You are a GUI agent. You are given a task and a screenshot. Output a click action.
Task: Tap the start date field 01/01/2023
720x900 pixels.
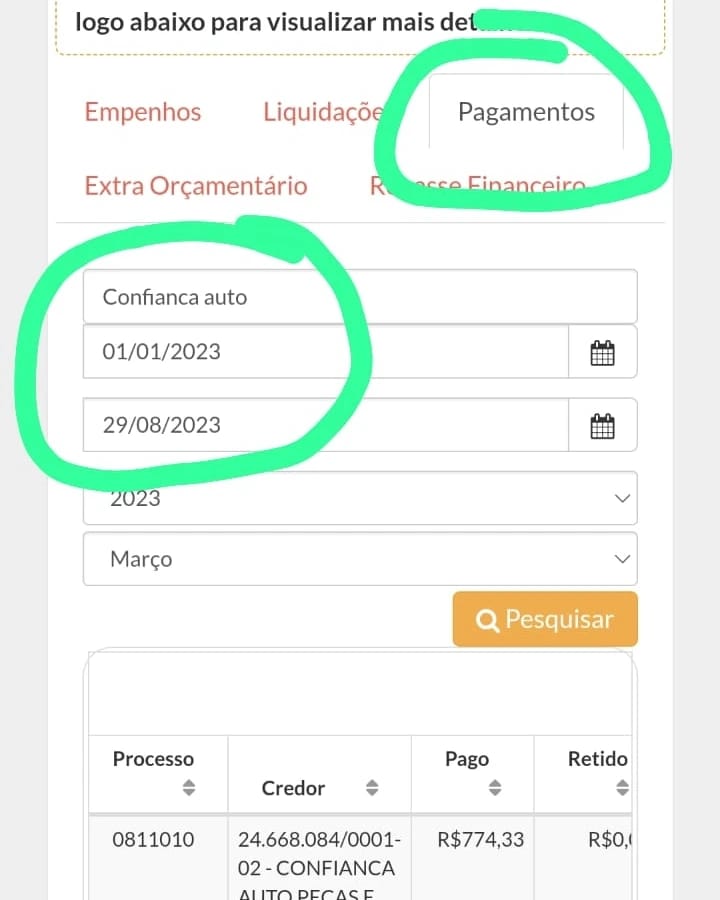coord(326,352)
